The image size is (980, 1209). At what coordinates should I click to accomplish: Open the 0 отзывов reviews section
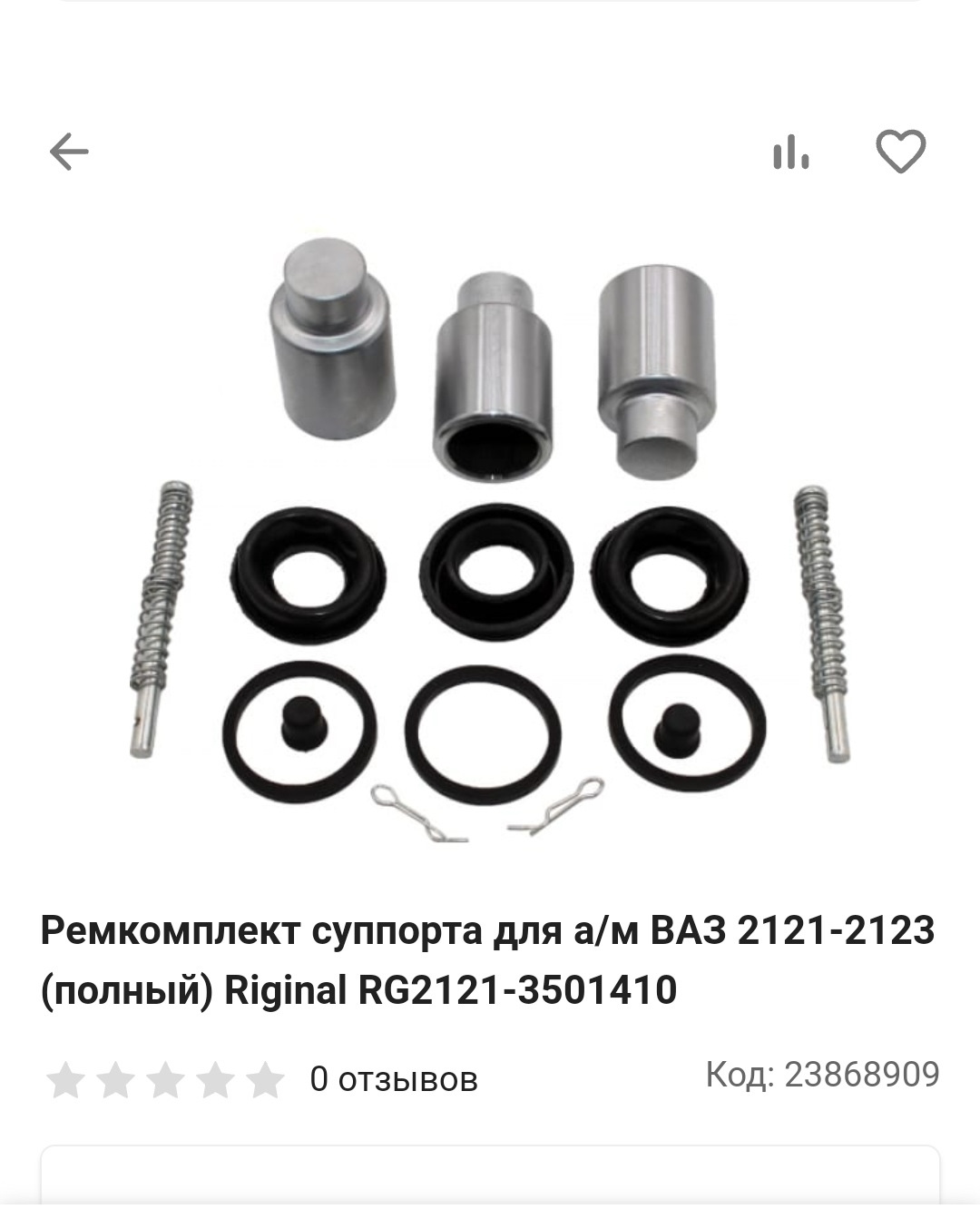point(394,1080)
